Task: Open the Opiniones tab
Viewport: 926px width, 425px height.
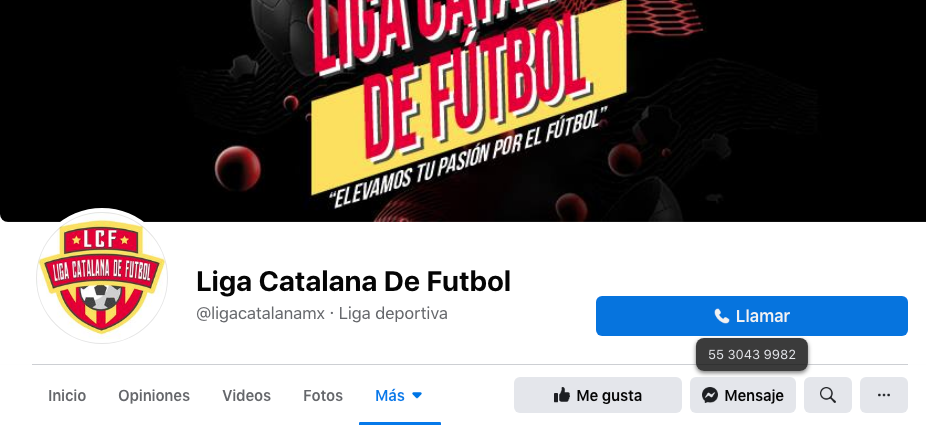Action: [154, 395]
